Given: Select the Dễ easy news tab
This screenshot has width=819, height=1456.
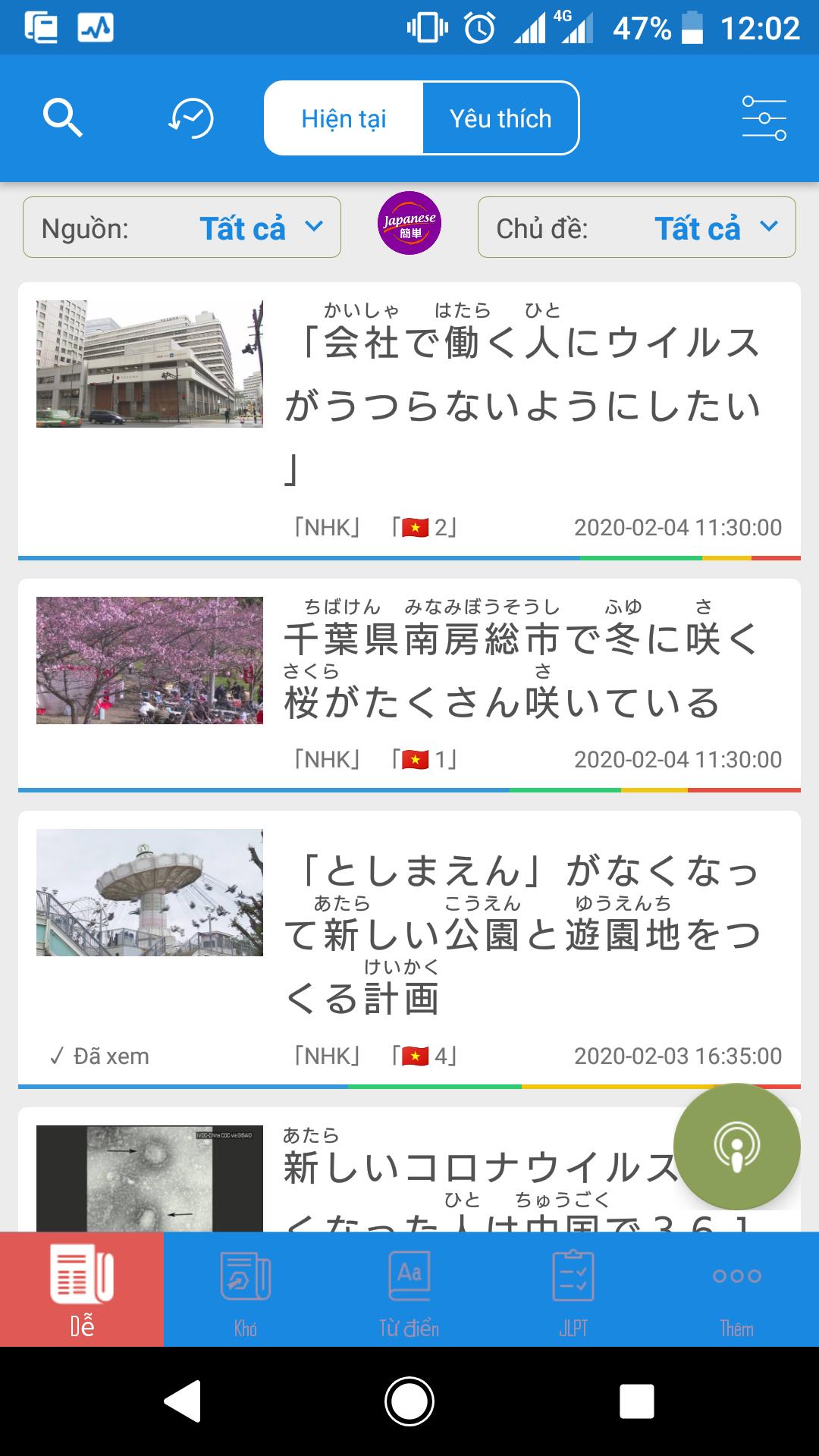Looking at the screenshot, I should pyautogui.click(x=82, y=1290).
